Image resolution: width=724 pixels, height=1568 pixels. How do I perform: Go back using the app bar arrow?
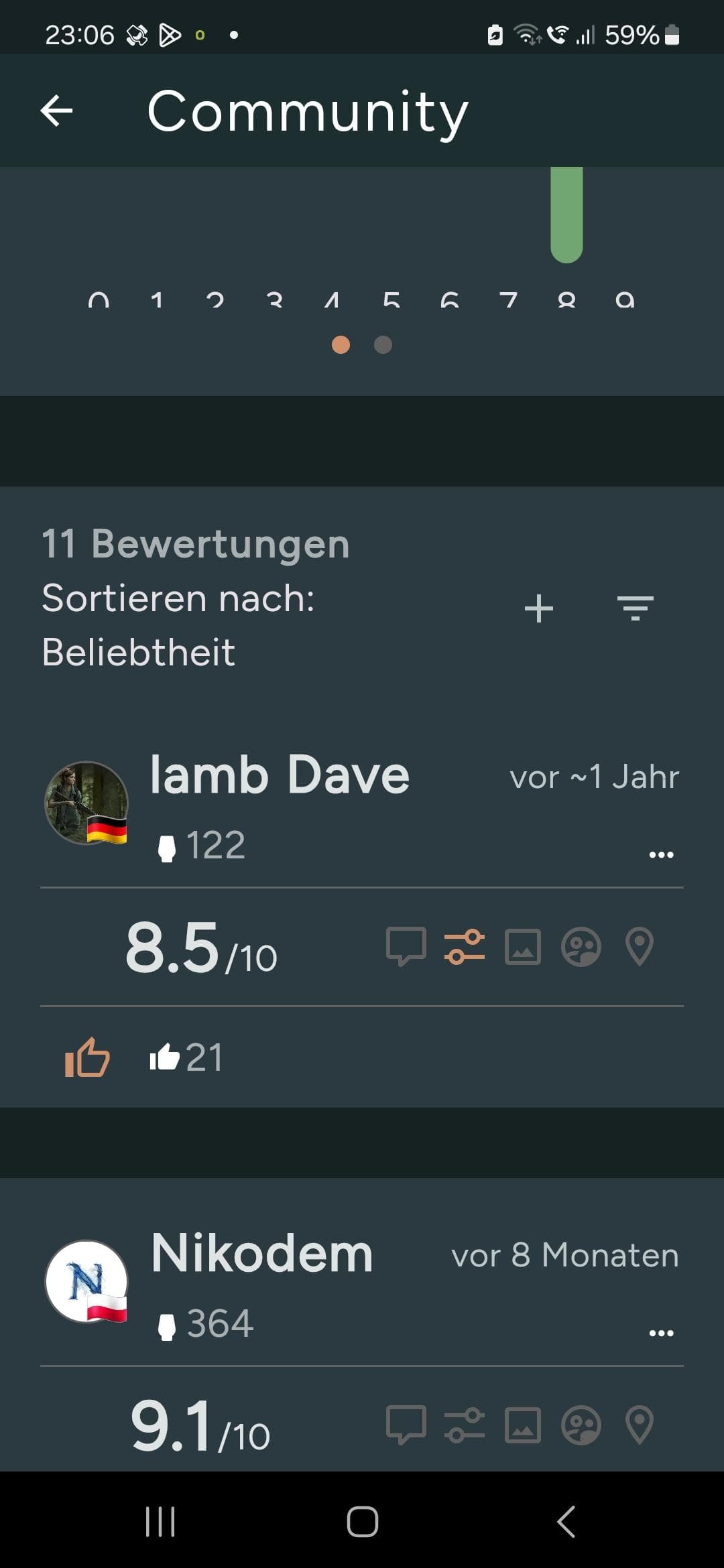click(56, 111)
